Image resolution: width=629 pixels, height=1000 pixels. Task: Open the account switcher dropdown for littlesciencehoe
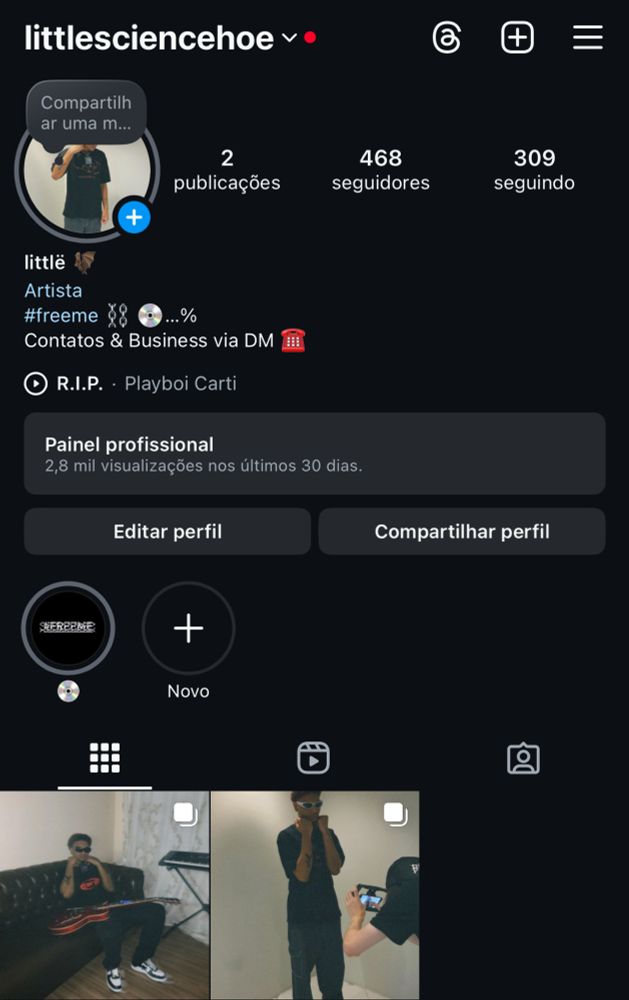pyautogui.click(x=289, y=38)
